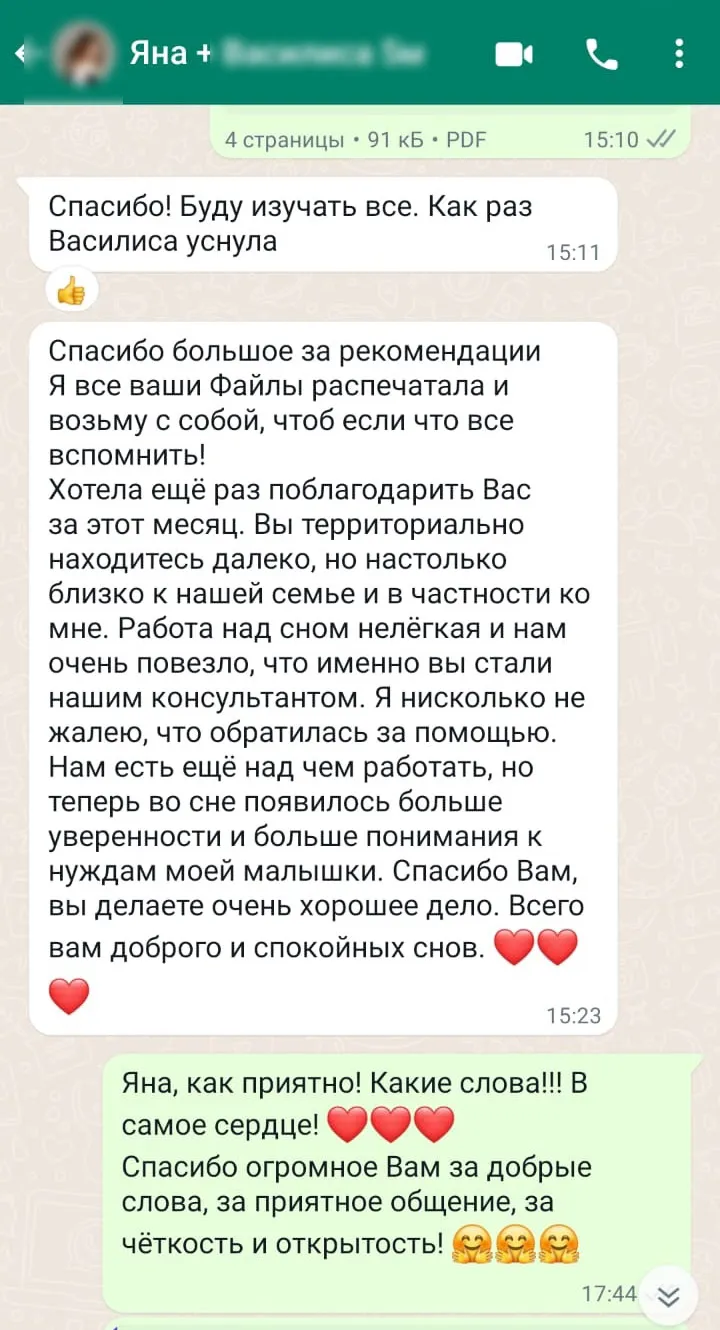This screenshot has height=1330, width=720.
Task: Start a video call with Яна
Action: [x=515, y=54]
